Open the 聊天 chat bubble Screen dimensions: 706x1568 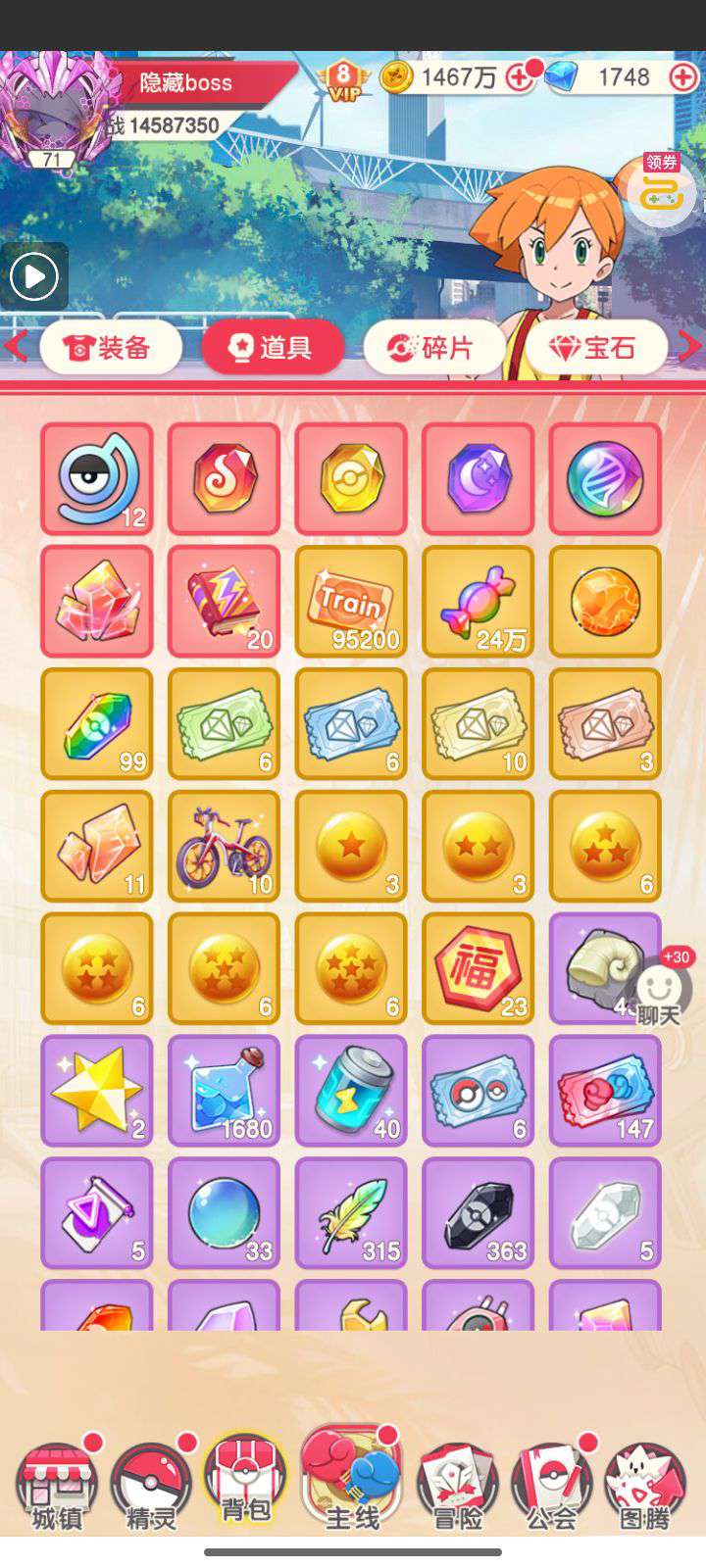[x=658, y=992]
